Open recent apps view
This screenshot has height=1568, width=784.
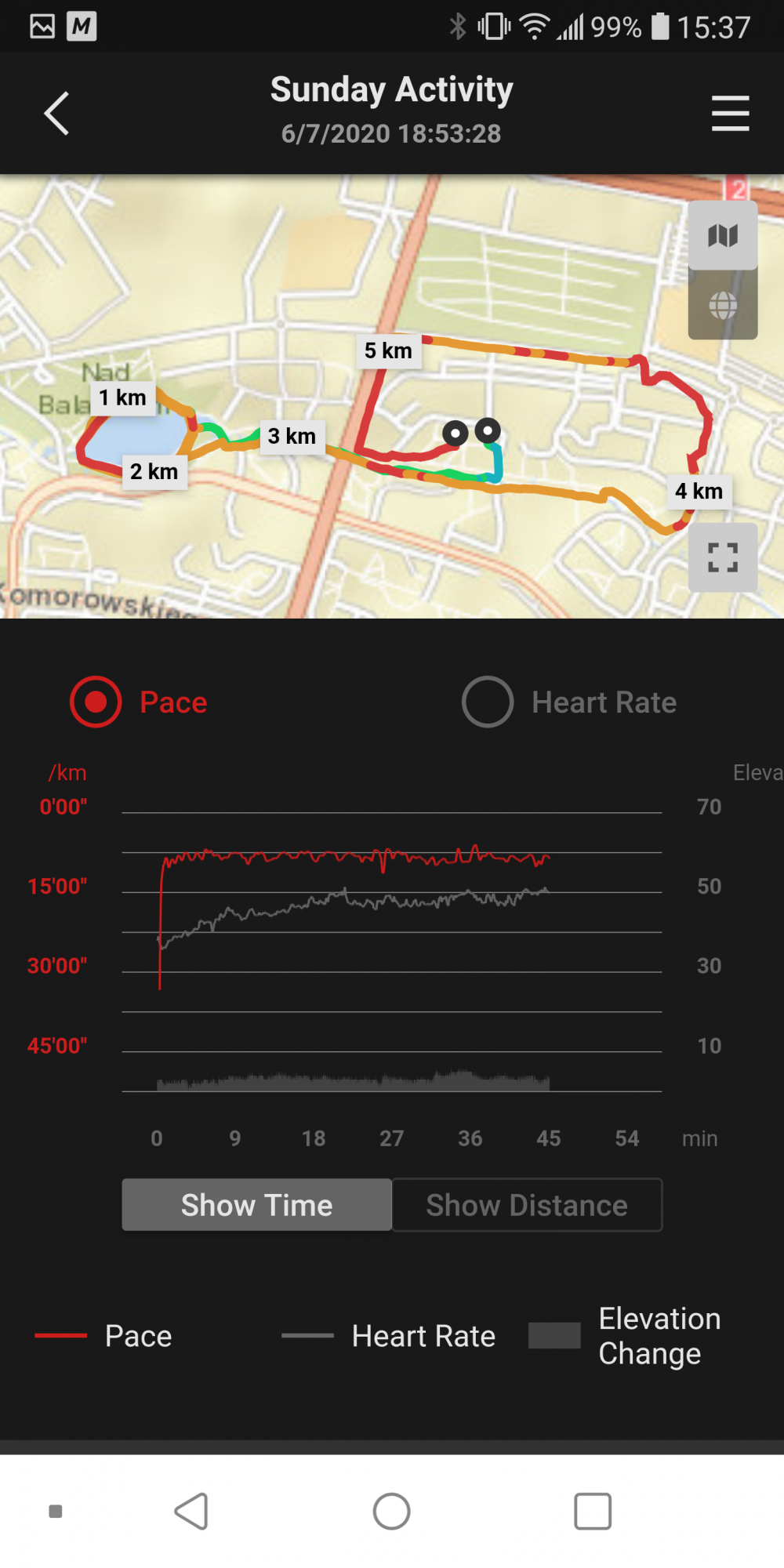click(593, 1512)
